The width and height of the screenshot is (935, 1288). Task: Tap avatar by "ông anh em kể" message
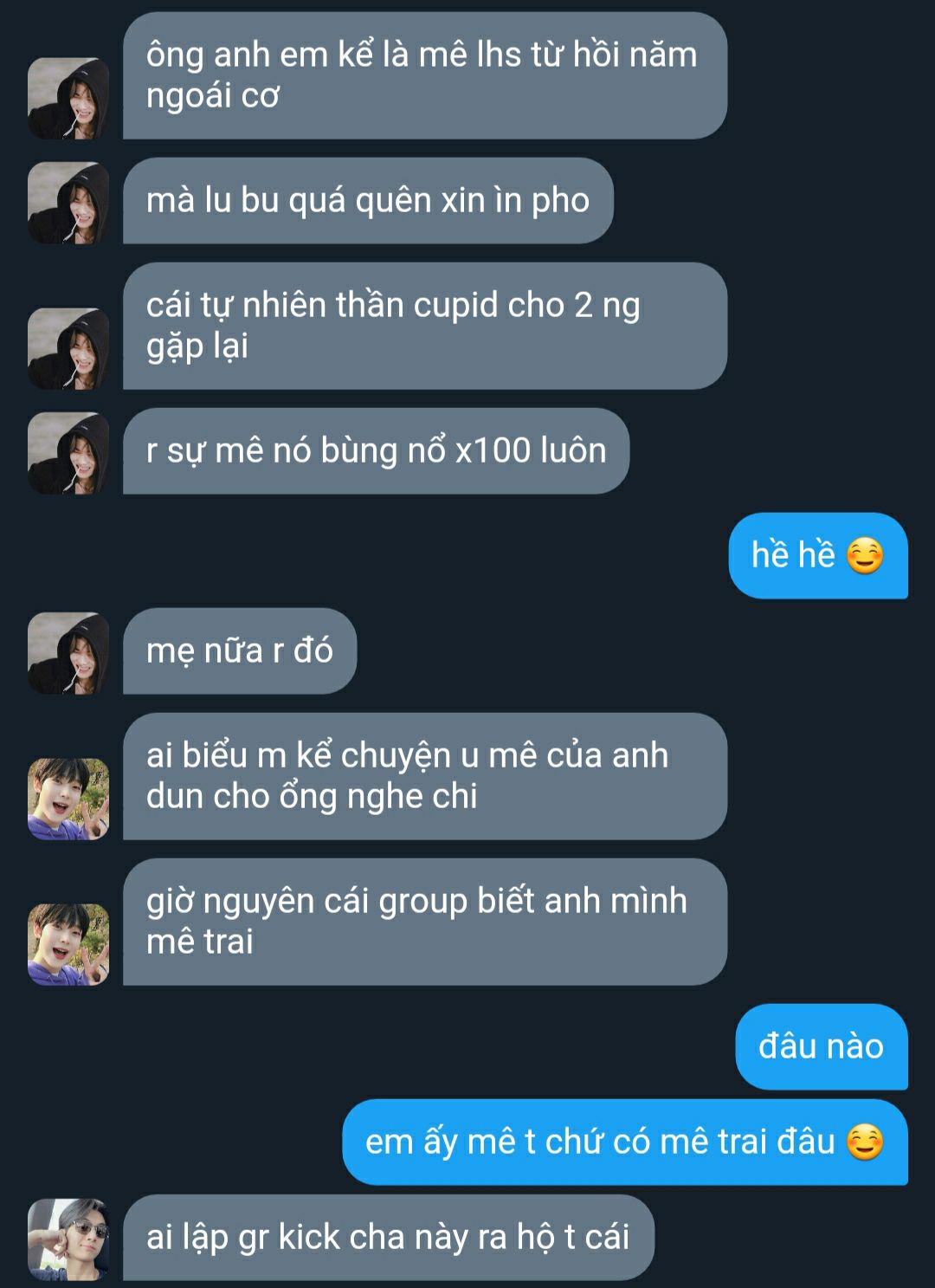(68, 99)
